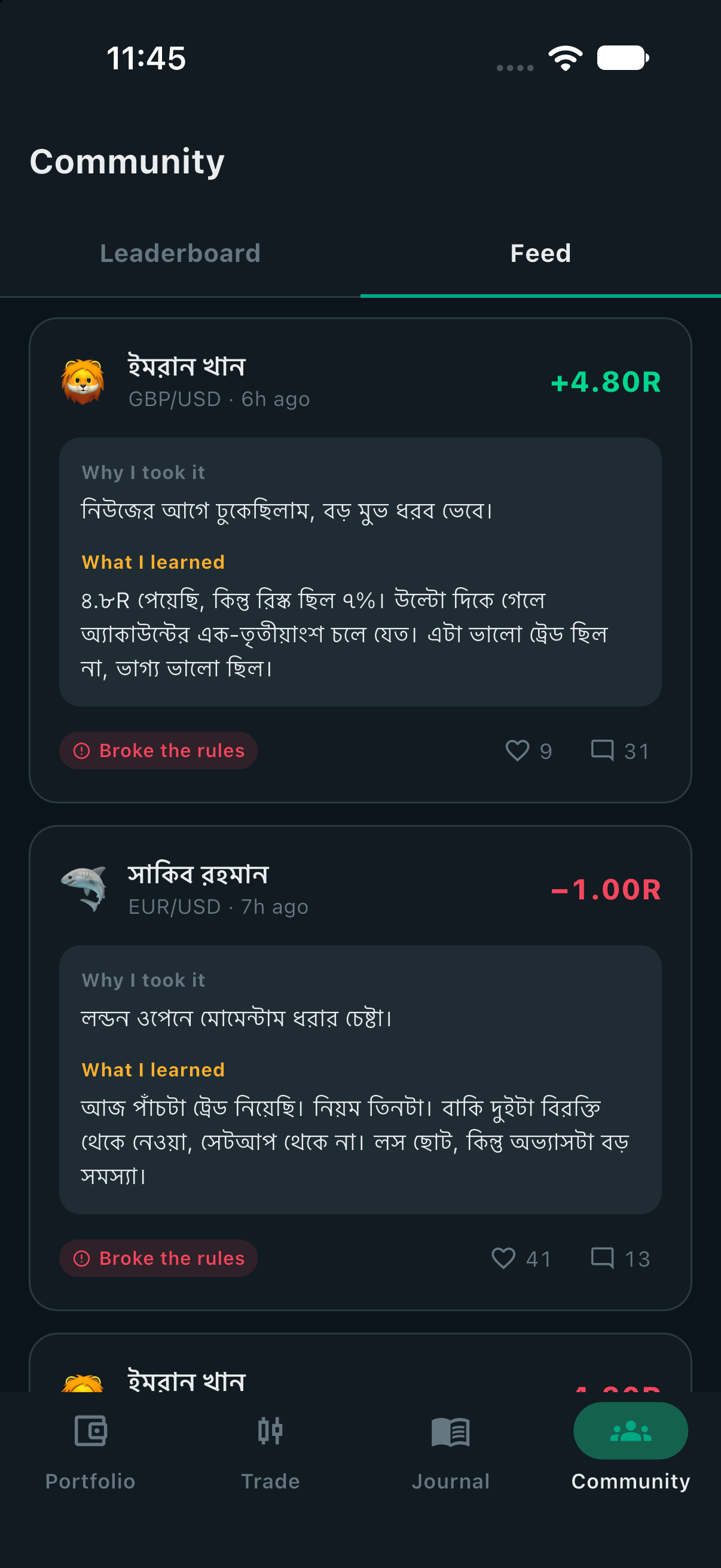Like ইমরান খান's GBP/USD post

coord(528,751)
